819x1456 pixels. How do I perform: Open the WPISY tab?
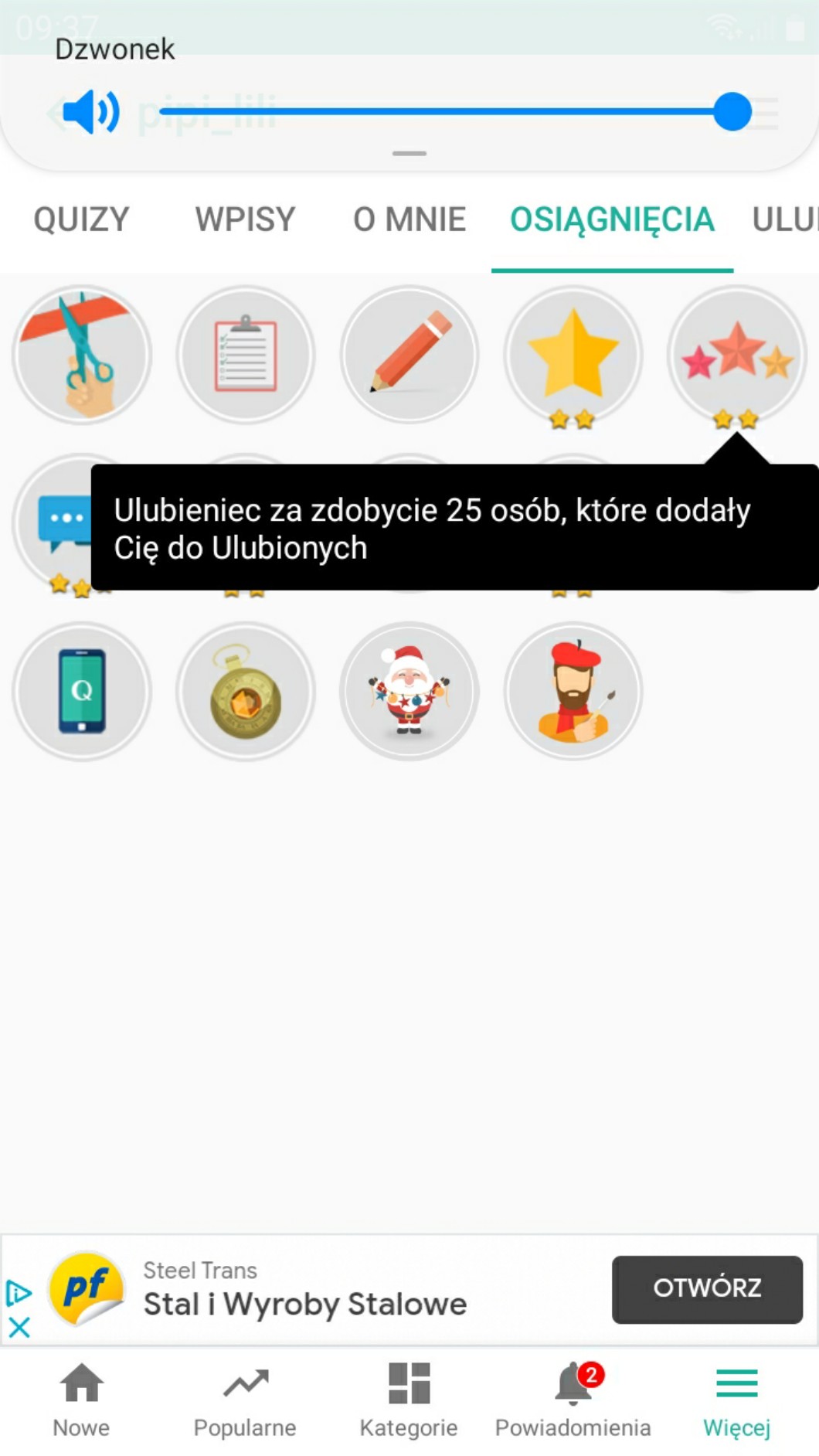coord(245,219)
